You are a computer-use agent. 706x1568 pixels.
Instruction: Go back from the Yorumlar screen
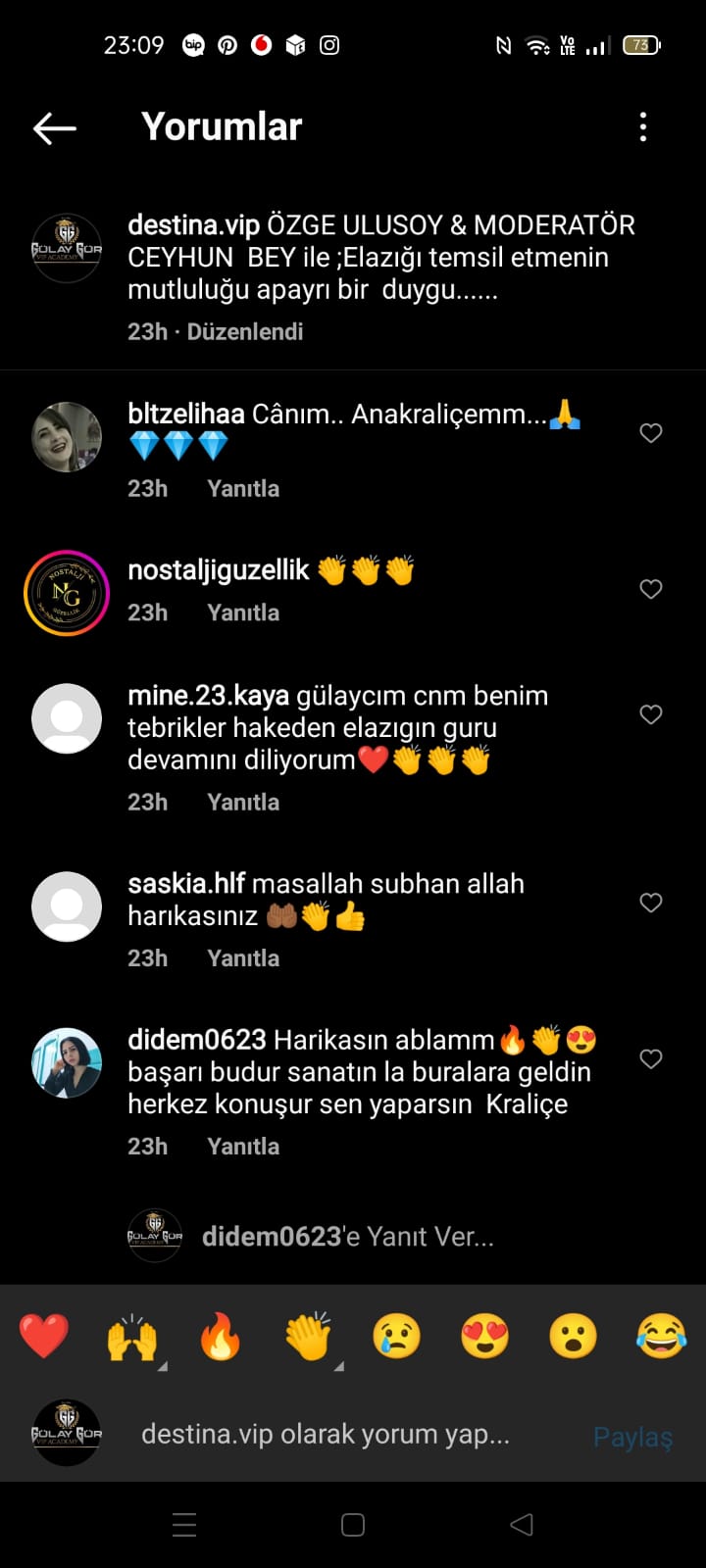55,127
